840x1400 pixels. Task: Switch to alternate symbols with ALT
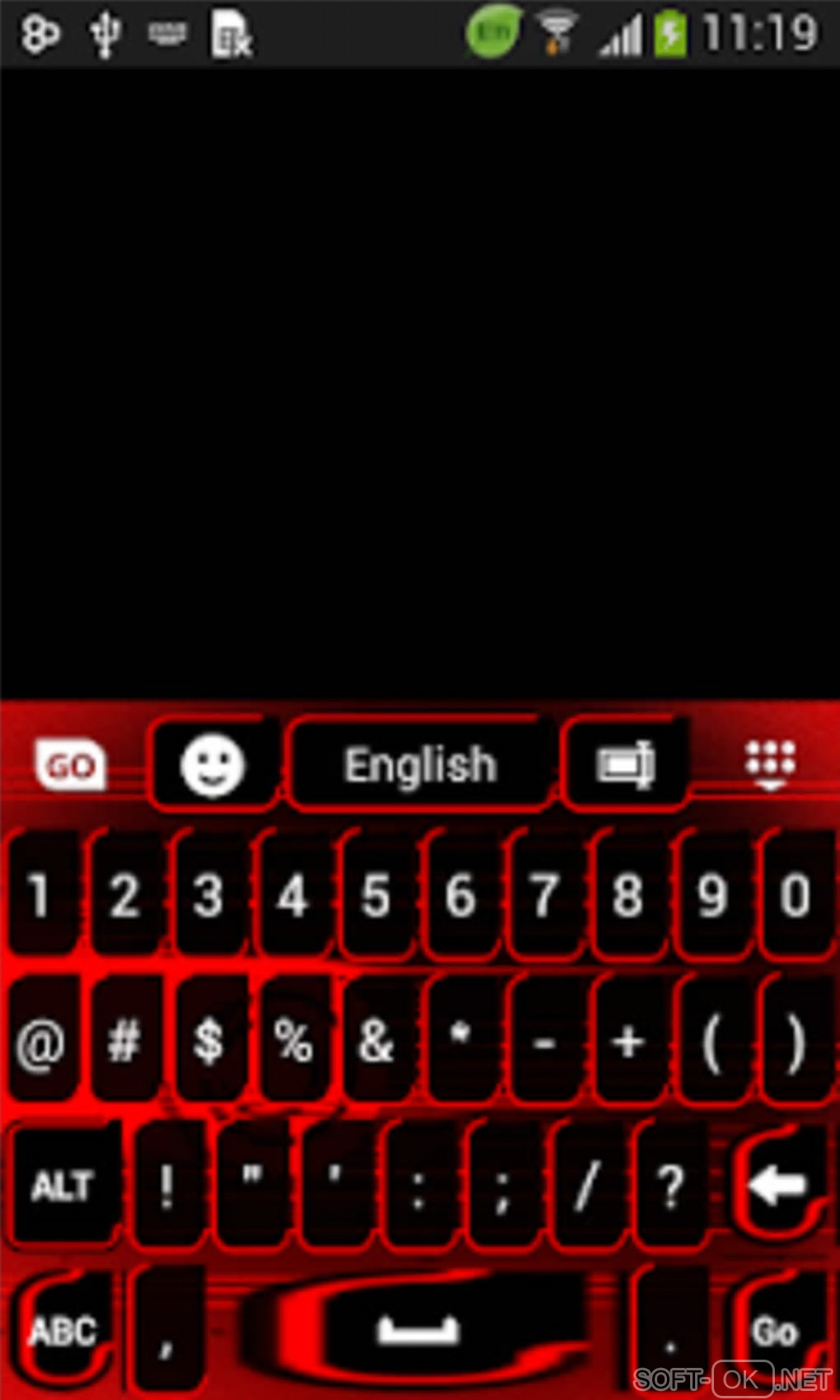pos(62,1186)
